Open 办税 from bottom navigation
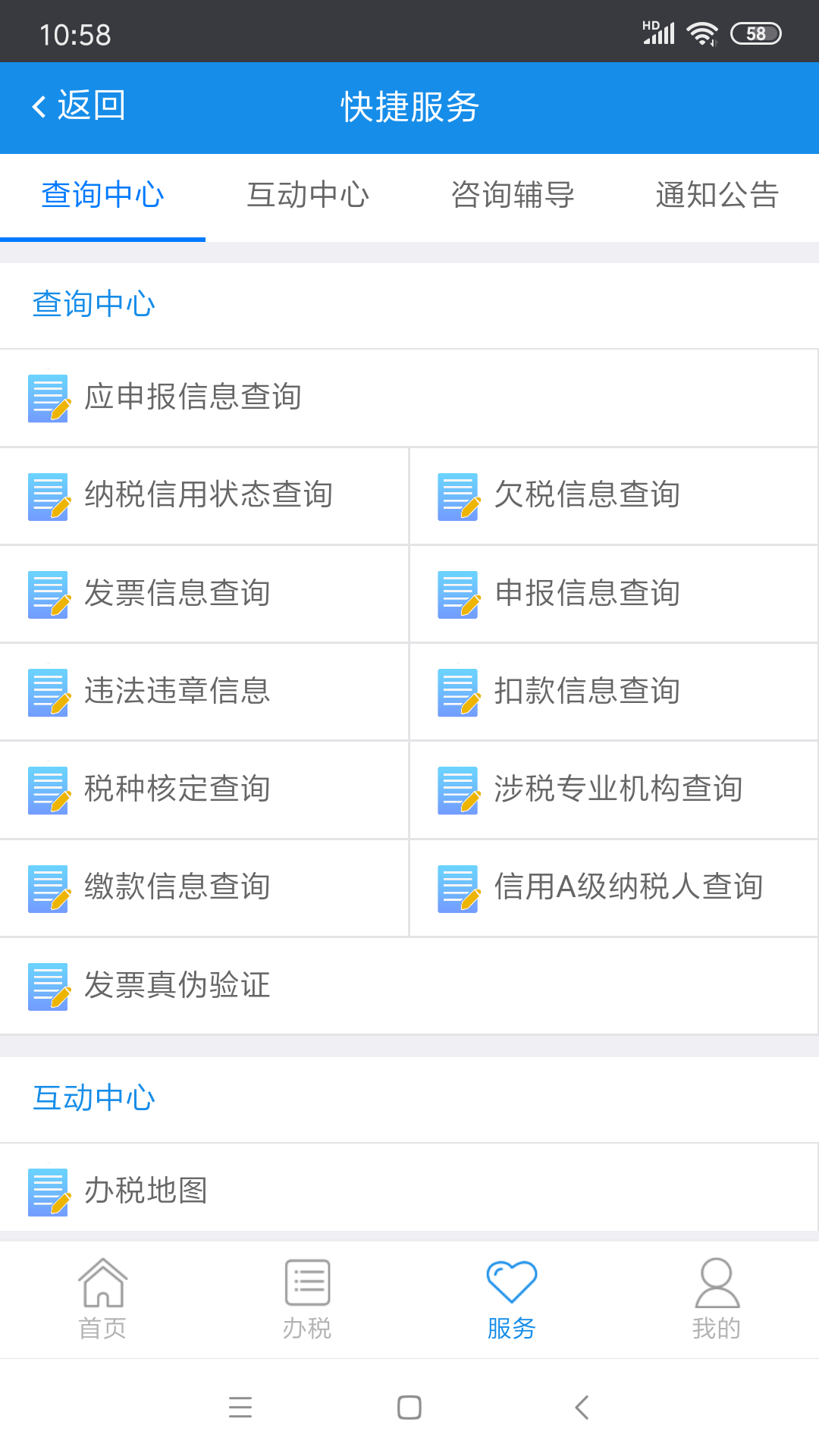This screenshot has height=1456, width=819. 307,1298
